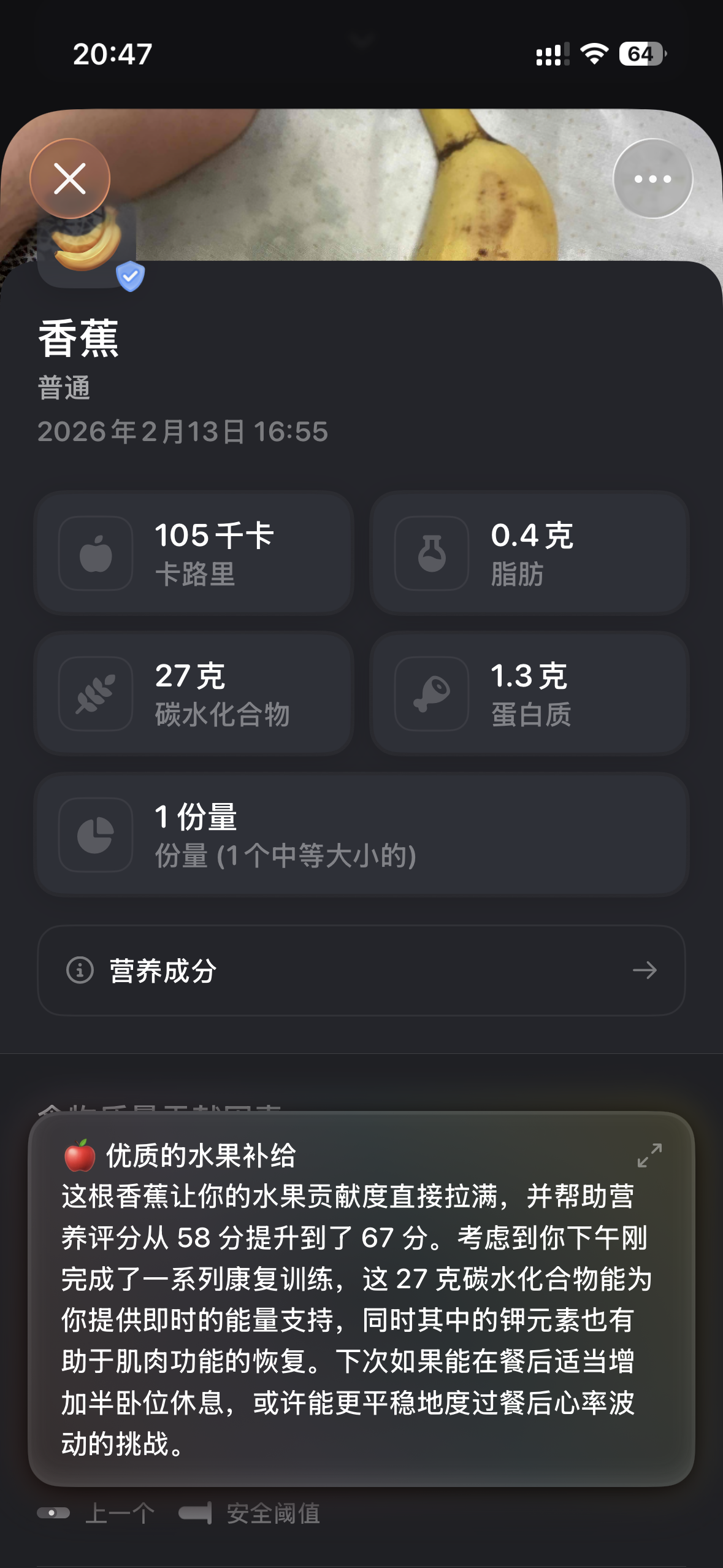
Task: Edit the 1.3 克 protein card
Action: click(x=529, y=694)
